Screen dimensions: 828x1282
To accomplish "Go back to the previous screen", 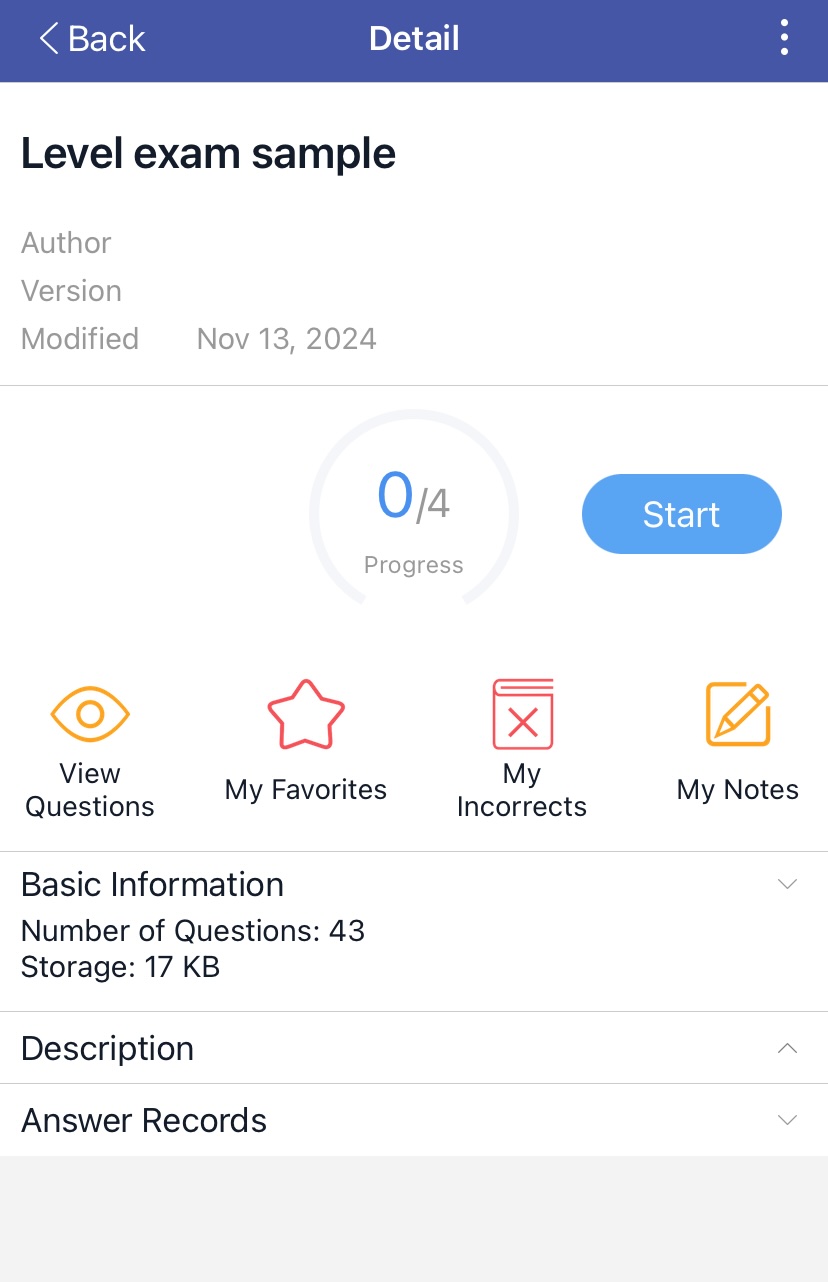I will coord(92,40).
